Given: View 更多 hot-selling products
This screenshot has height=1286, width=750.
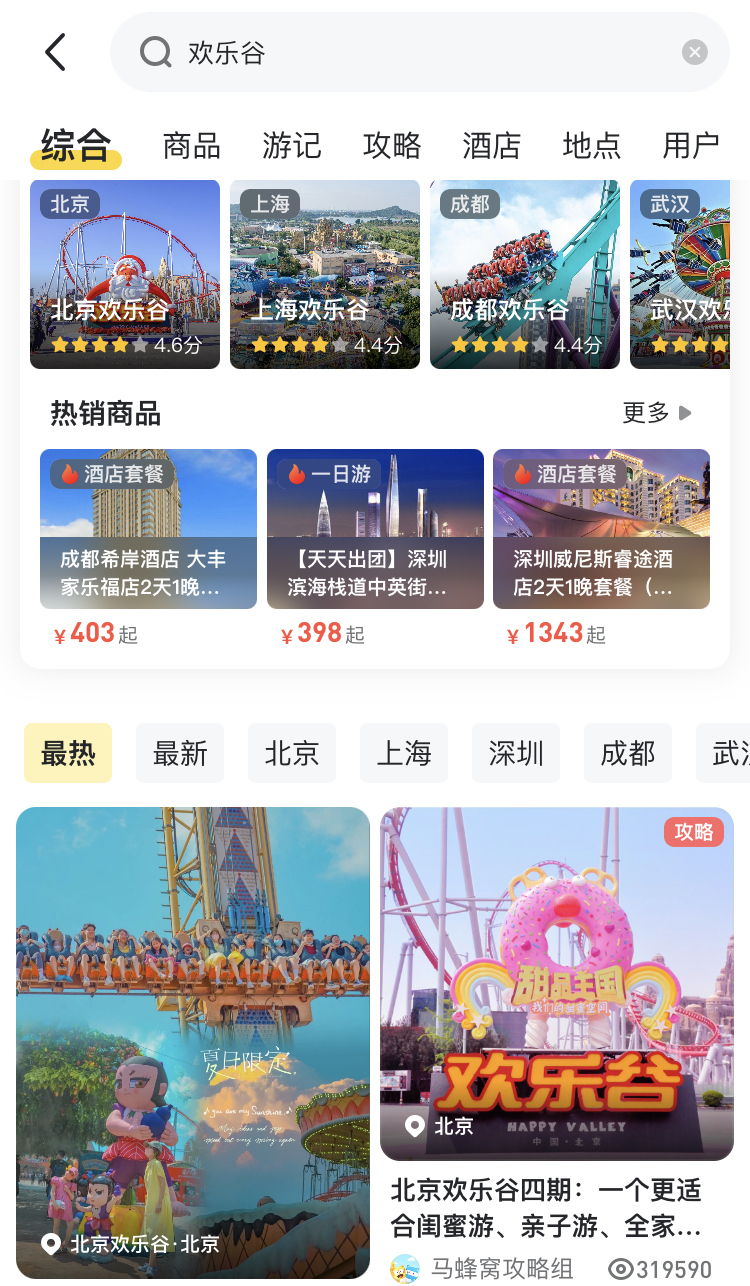Looking at the screenshot, I should [657, 413].
